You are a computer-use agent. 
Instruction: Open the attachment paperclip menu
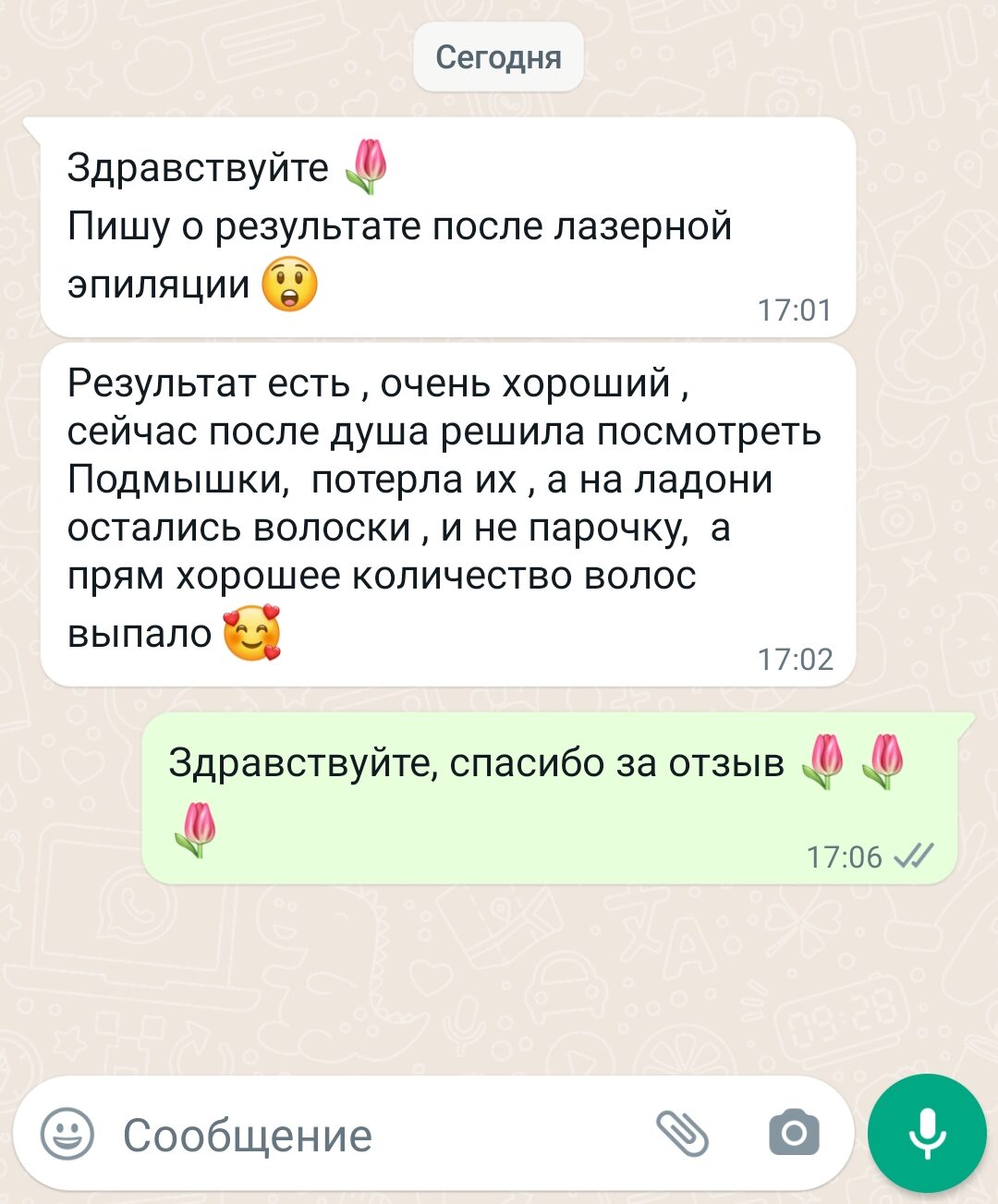tap(682, 1134)
